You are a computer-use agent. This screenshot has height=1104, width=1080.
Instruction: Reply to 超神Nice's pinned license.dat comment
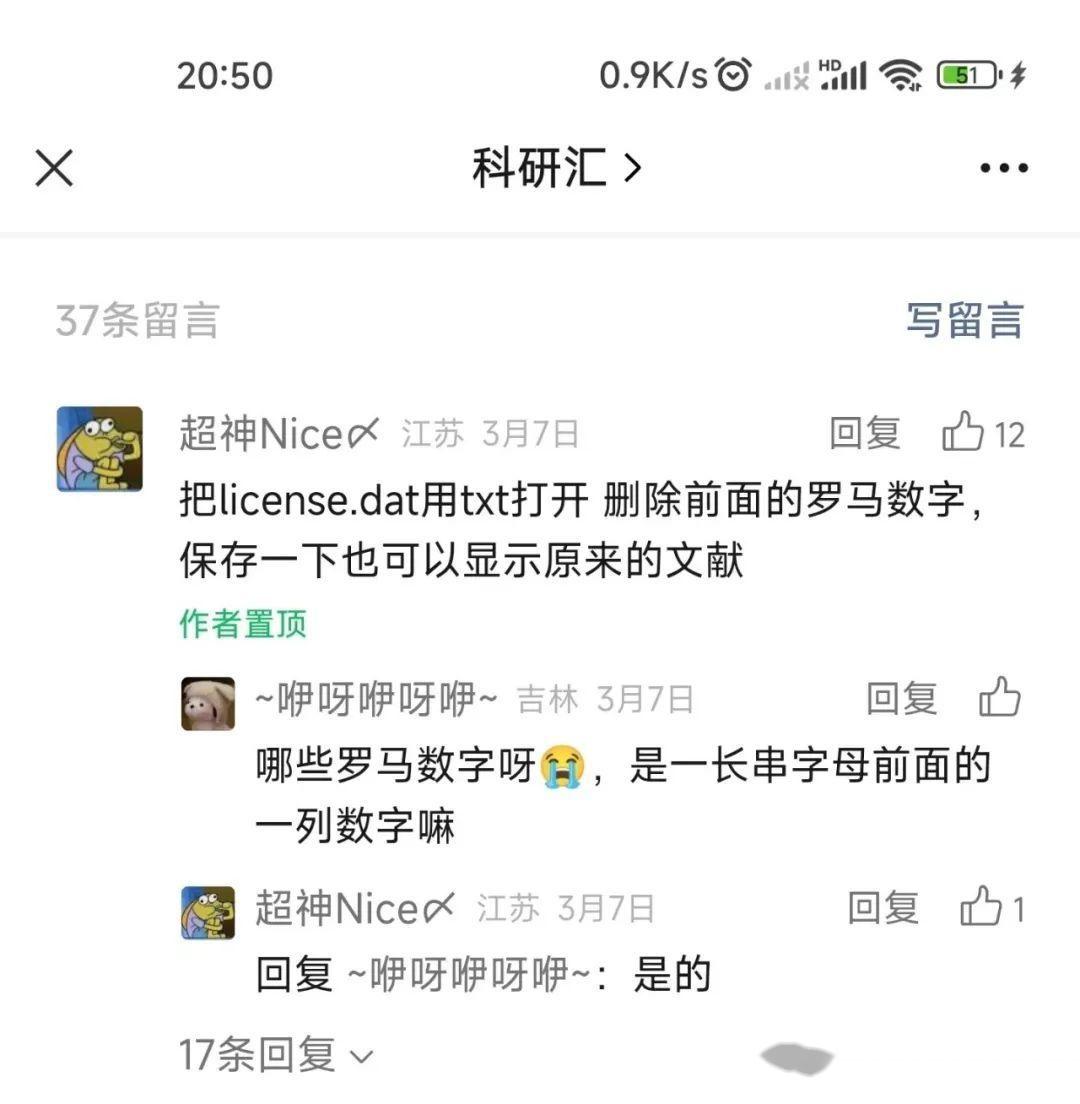[865, 434]
